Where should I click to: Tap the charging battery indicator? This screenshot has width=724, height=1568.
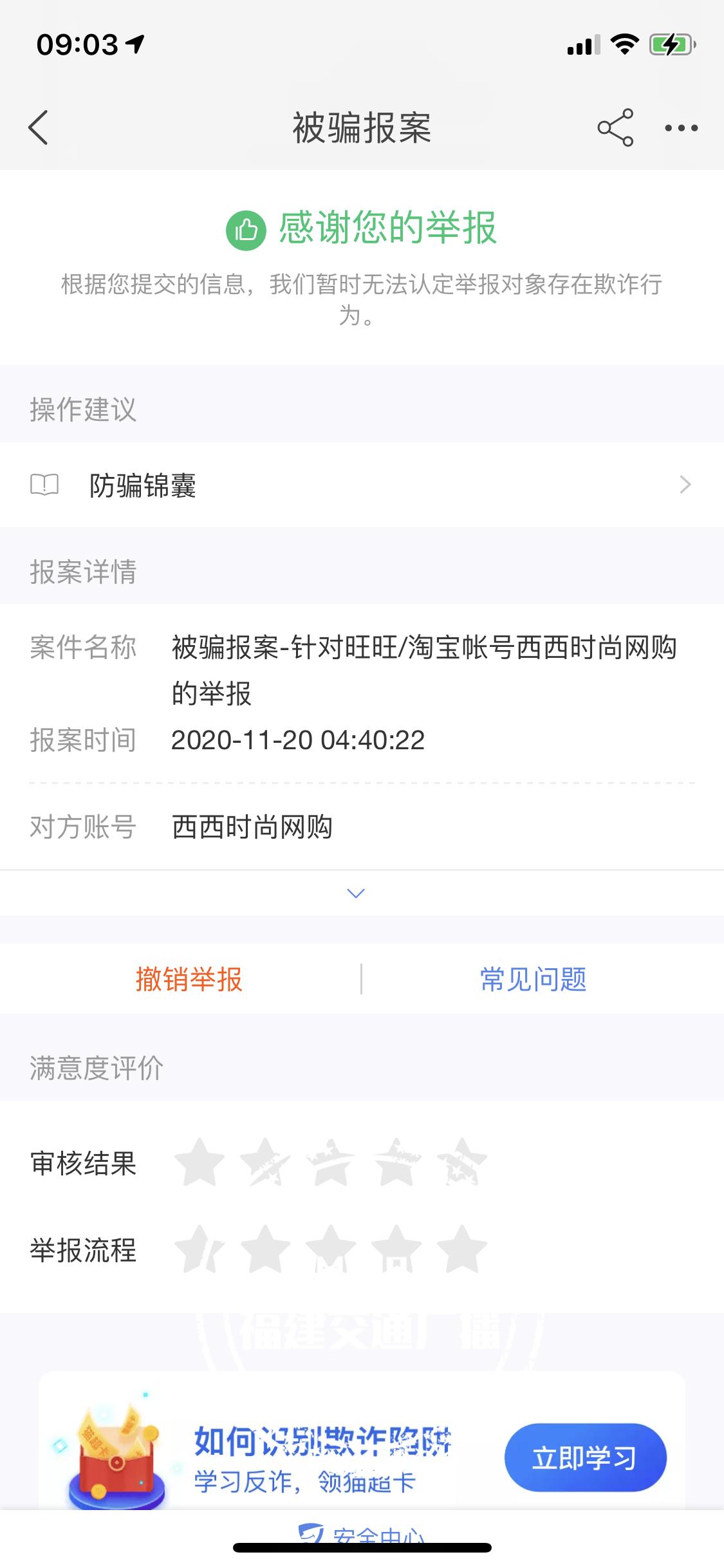point(669,45)
